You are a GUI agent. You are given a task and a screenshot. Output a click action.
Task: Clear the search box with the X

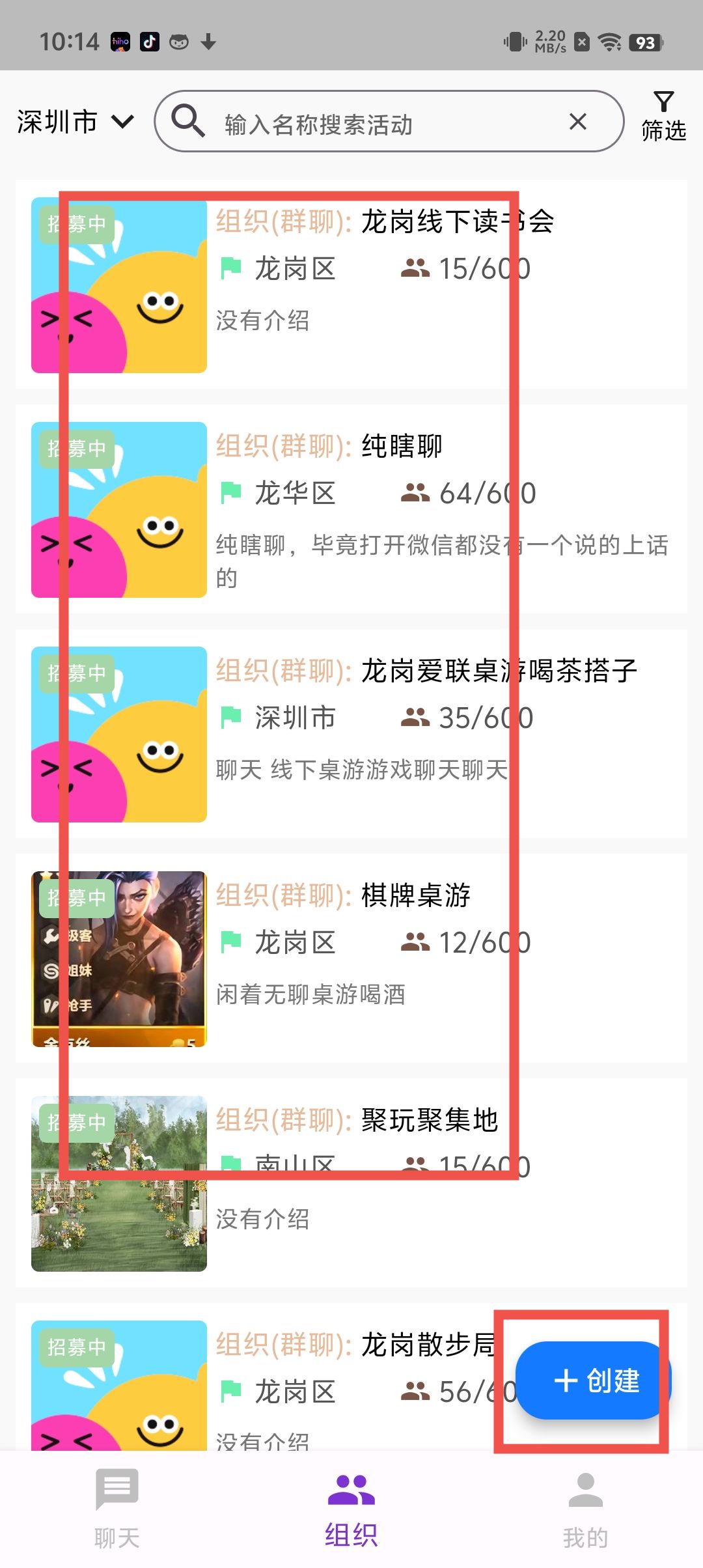[x=578, y=122]
